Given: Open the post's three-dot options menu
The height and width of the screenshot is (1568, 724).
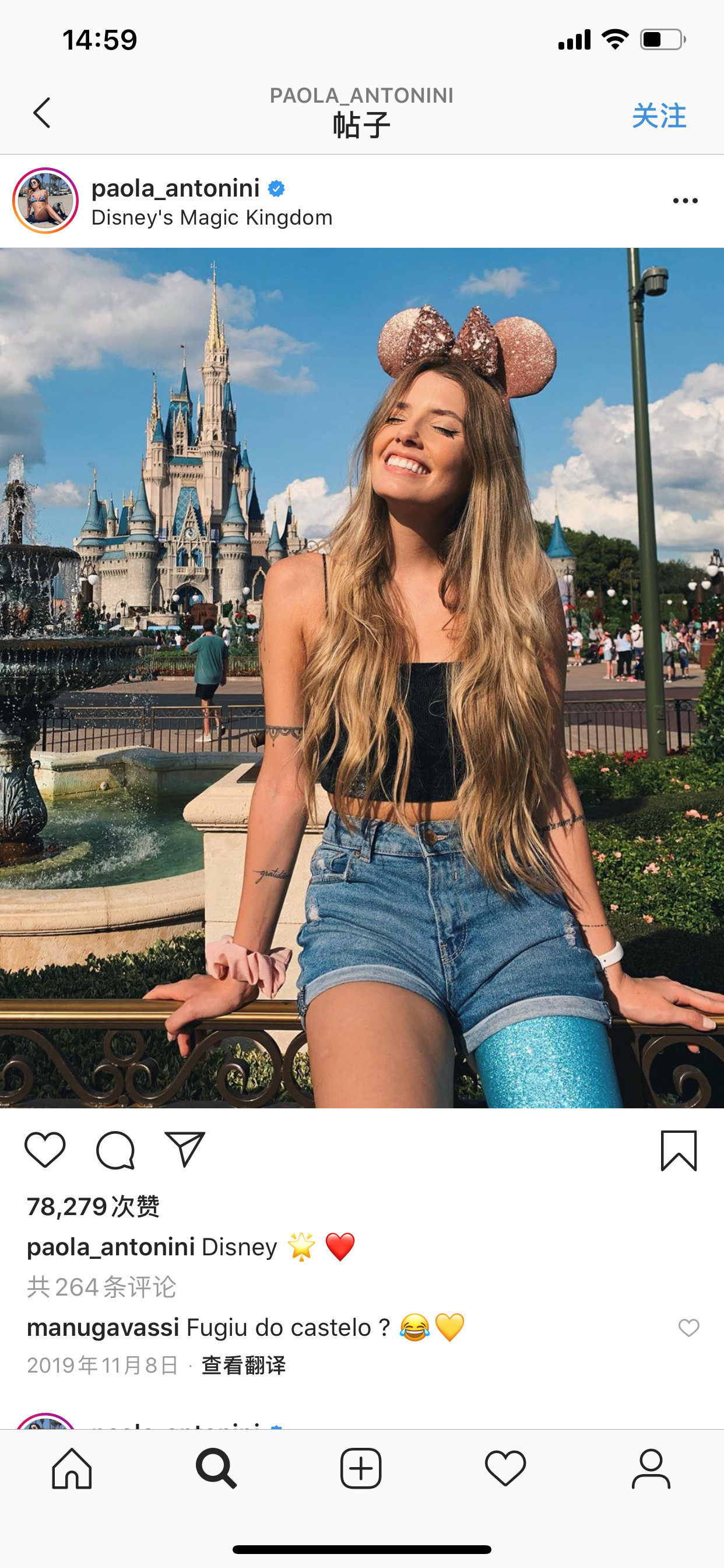Looking at the screenshot, I should (685, 201).
